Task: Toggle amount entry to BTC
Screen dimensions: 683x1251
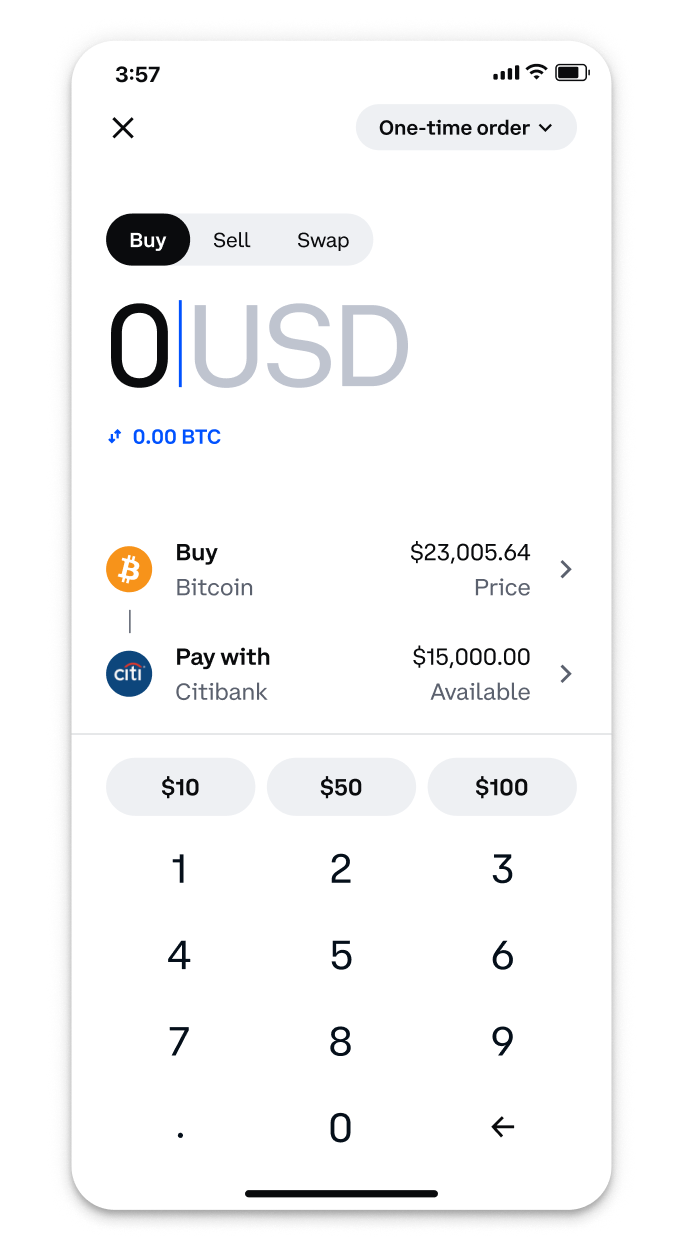Action: coord(165,437)
